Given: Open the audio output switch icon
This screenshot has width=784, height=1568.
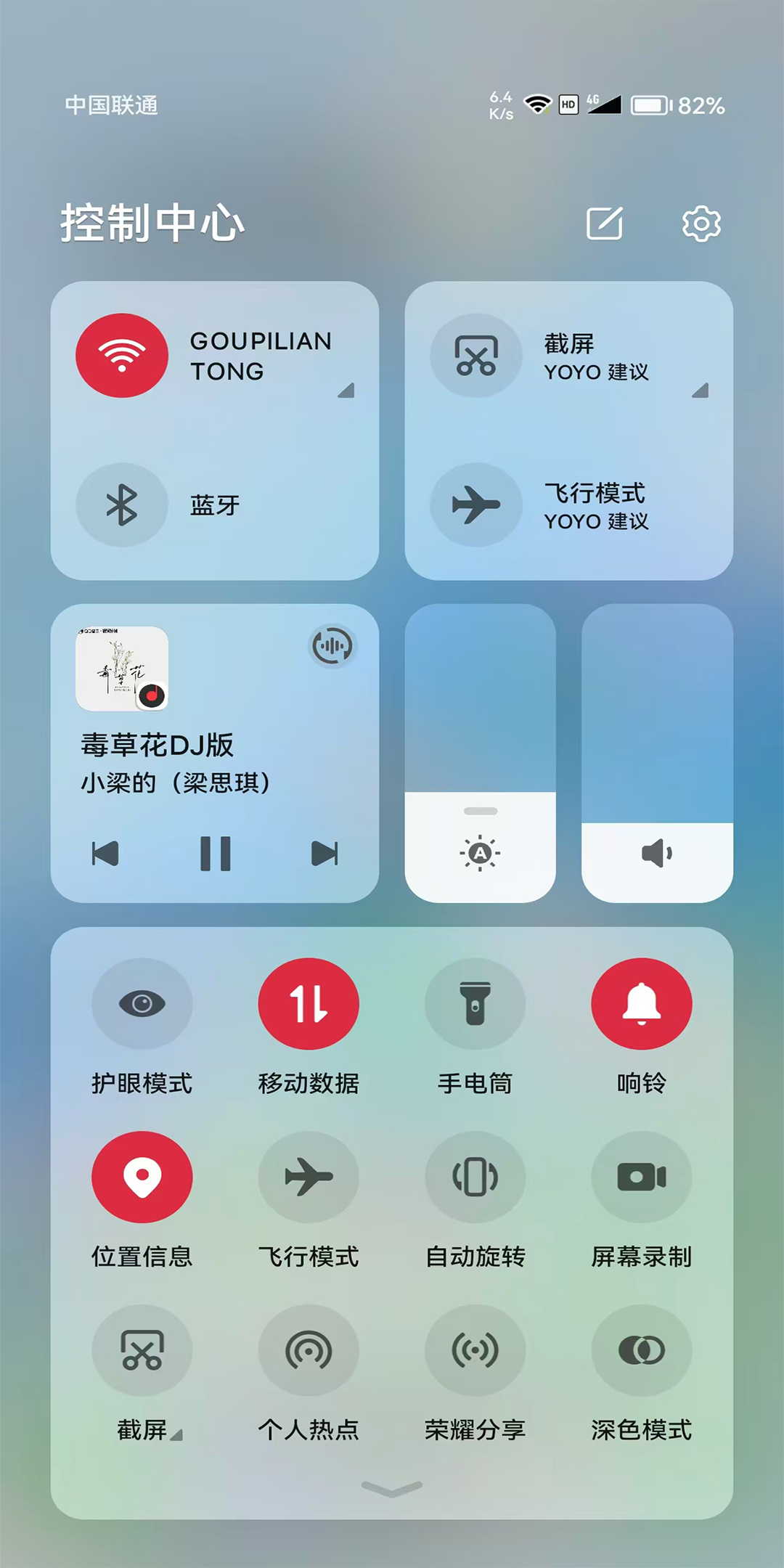Looking at the screenshot, I should (332, 645).
